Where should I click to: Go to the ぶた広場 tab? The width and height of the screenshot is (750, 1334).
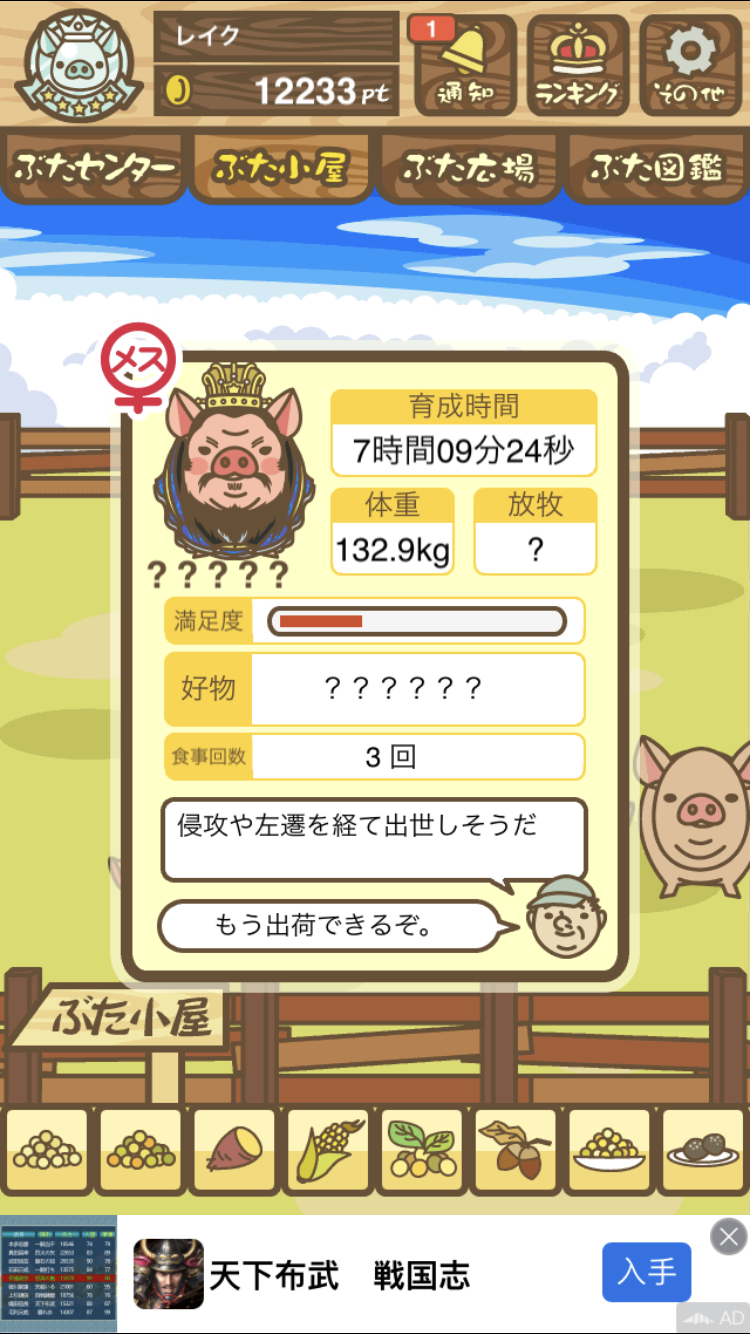468,168
